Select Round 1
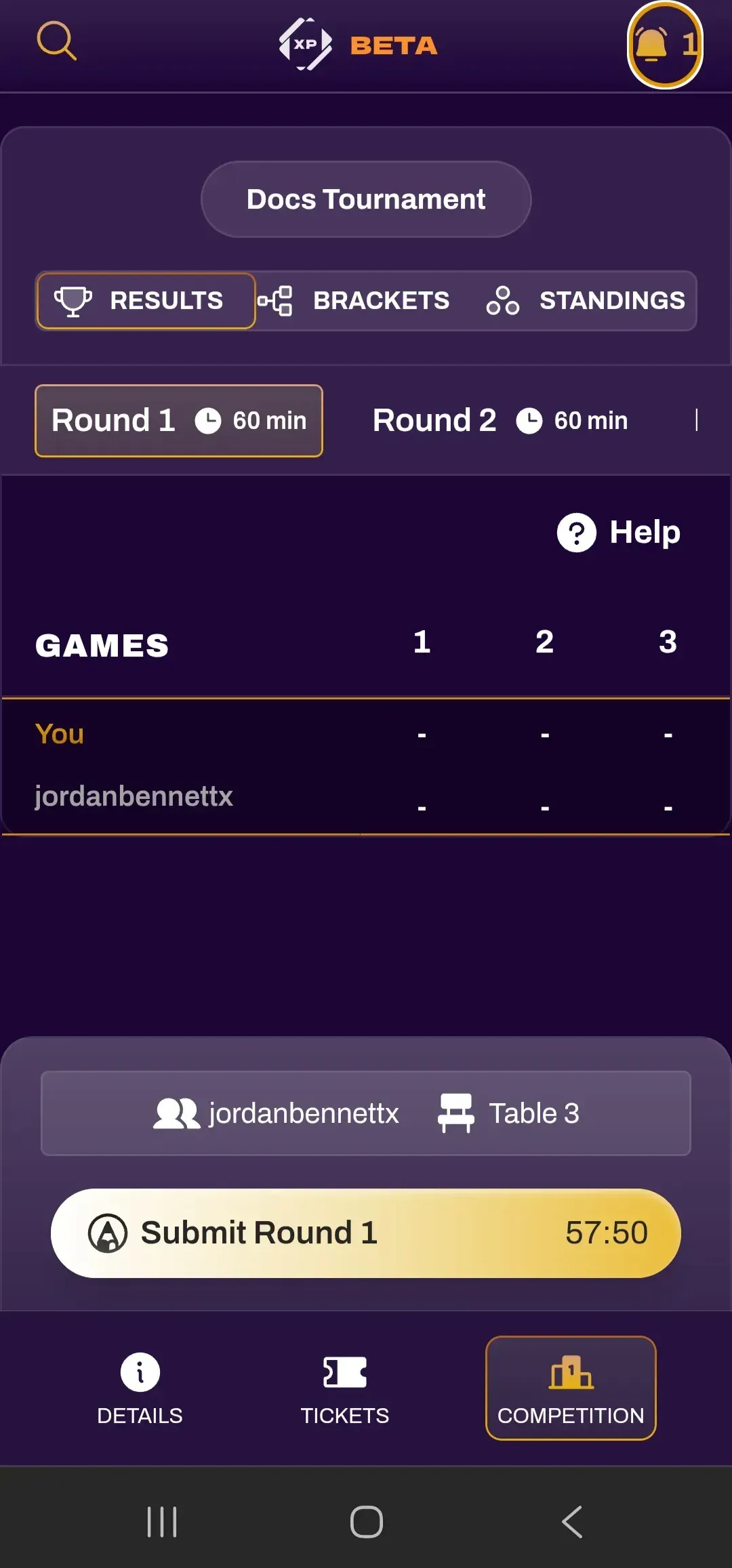Screen dimensions: 732x1568 pyautogui.click(x=179, y=421)
